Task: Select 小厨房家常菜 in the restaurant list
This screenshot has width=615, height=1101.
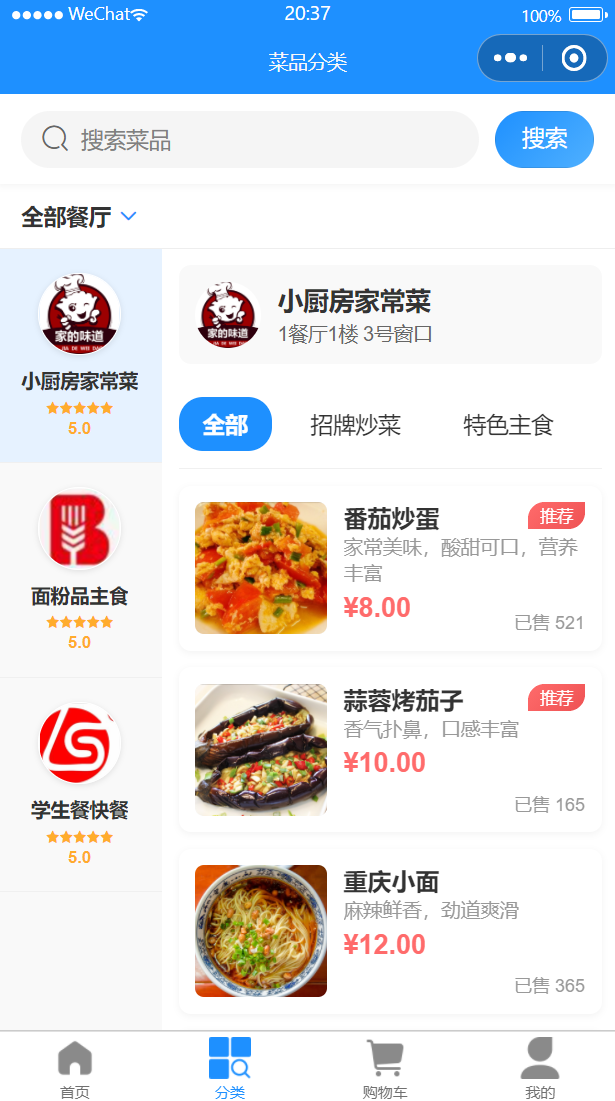Action: [80, 355]
